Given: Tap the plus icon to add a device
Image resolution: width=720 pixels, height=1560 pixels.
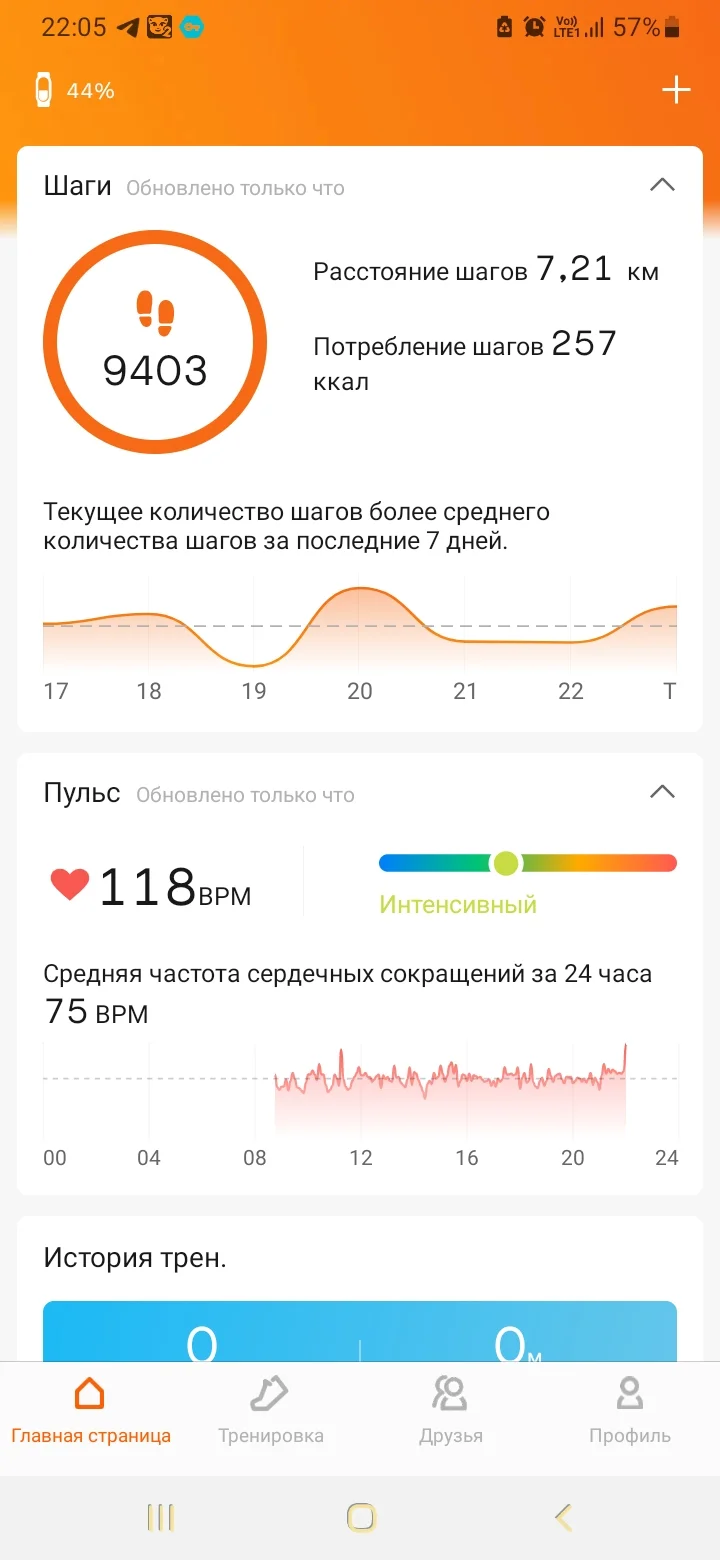Looking at the screenshot, I should (x=676, y=90).
